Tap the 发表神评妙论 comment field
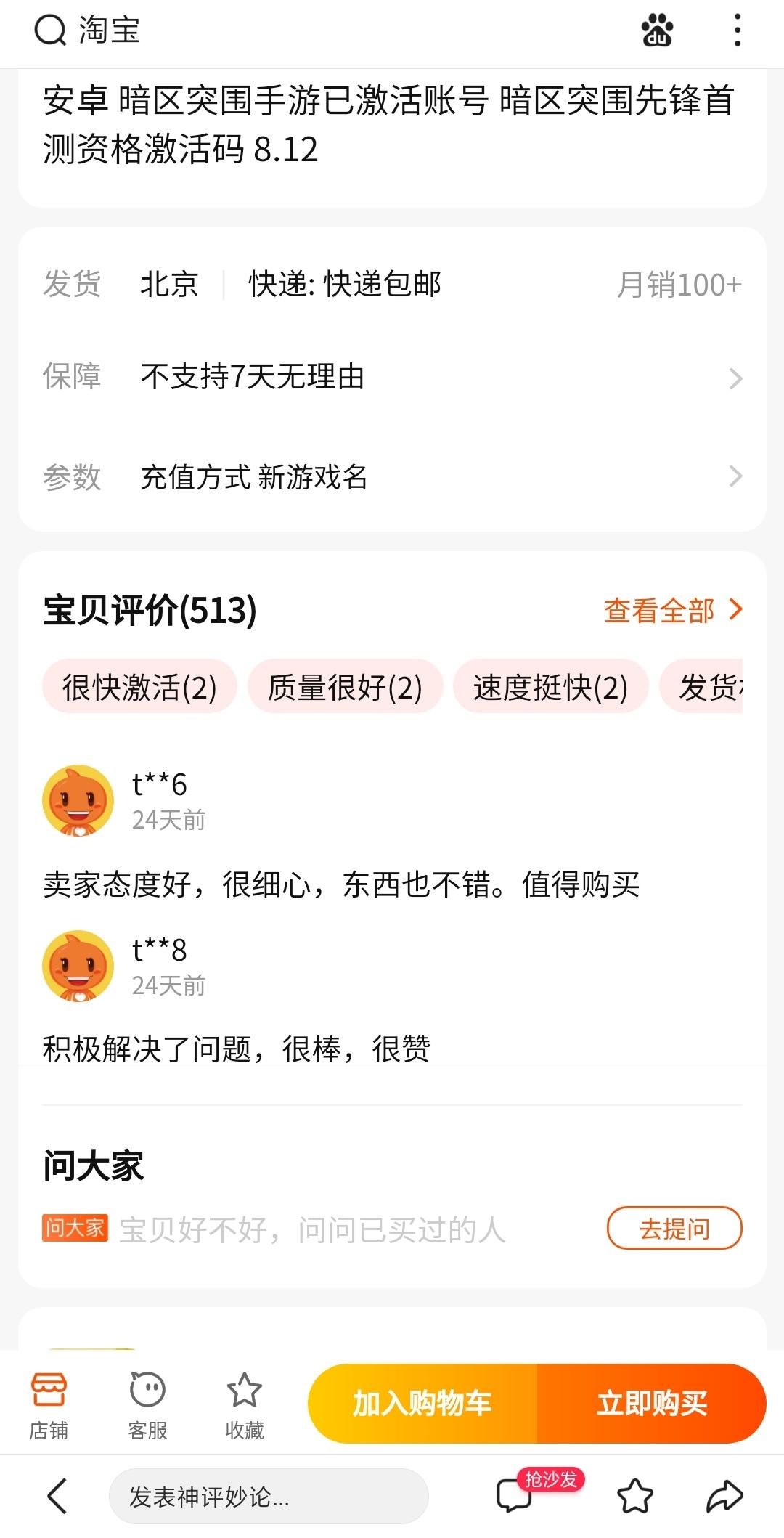This screenshot has height=1538, width=784. [269, 1496]
